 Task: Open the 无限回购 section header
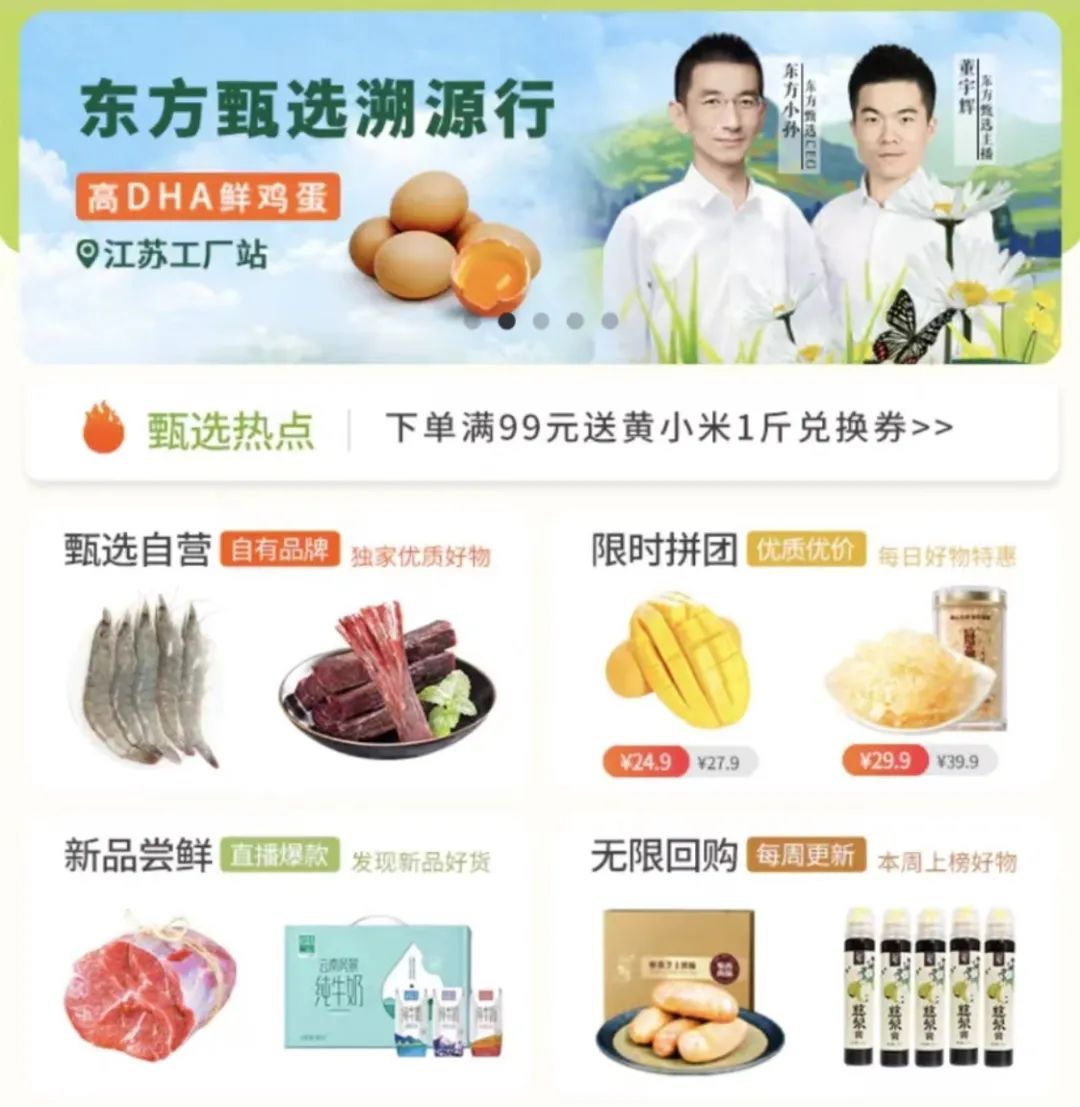[664, 858]
